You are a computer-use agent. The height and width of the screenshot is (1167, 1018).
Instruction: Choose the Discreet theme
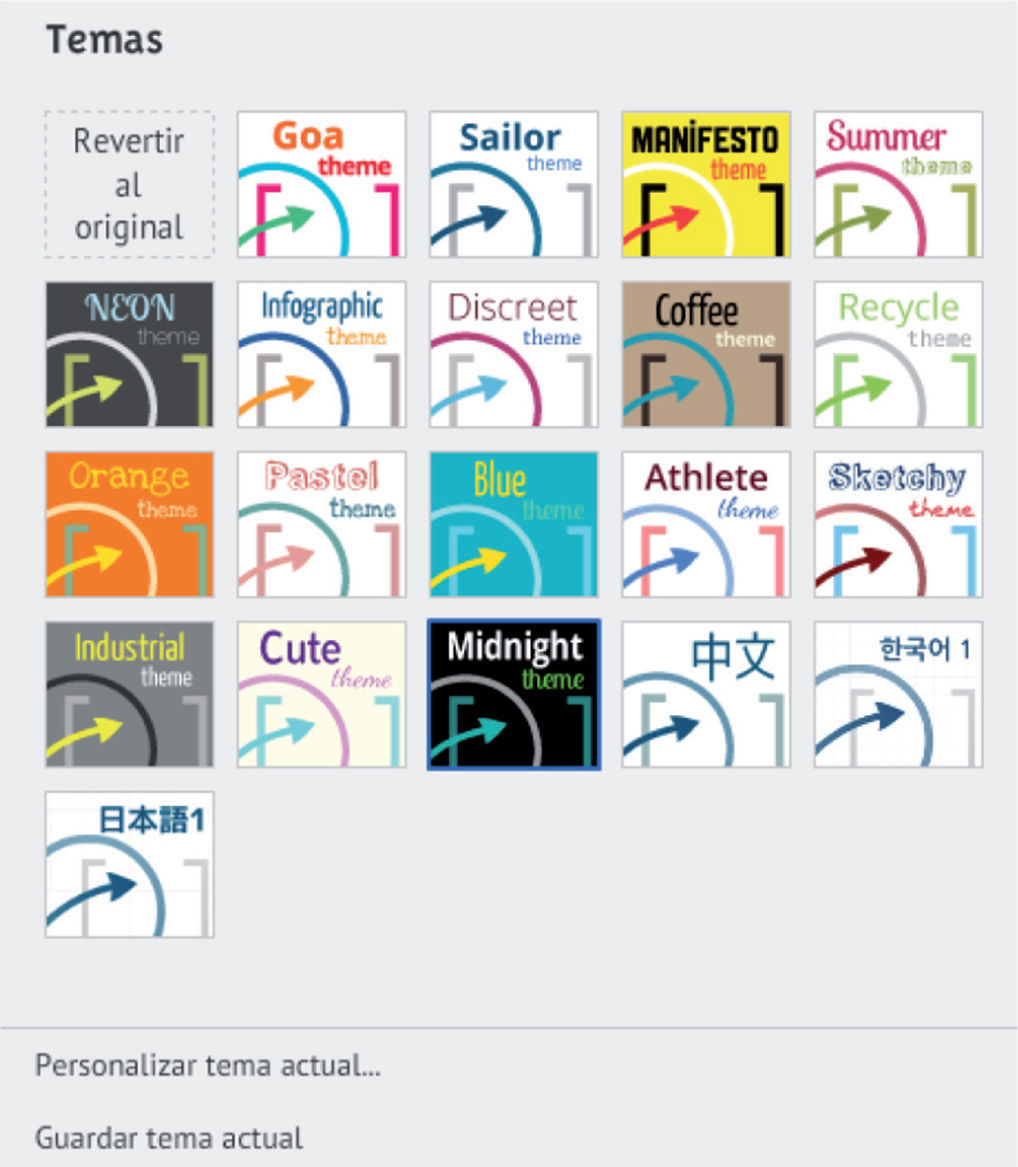[513, 354]
